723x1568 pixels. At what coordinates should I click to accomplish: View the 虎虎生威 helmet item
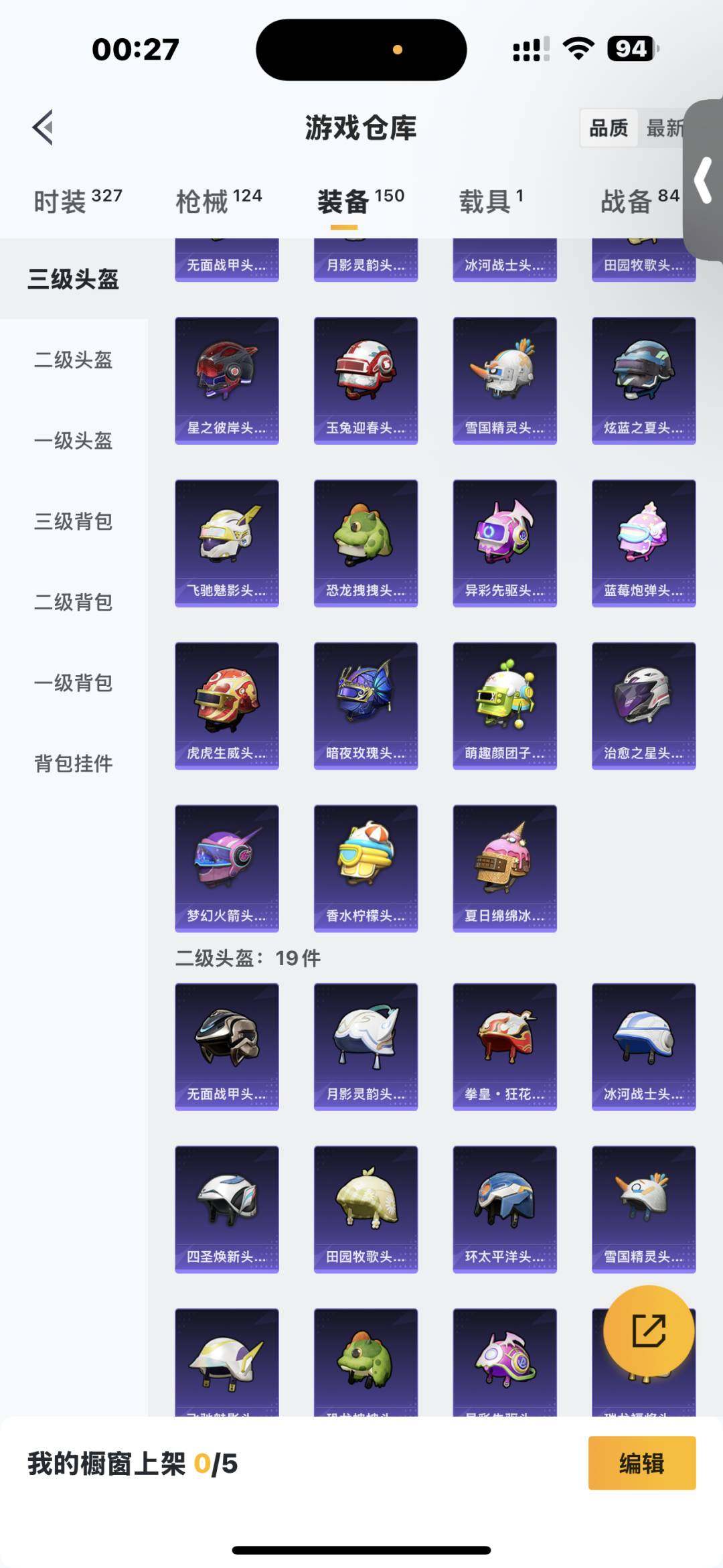[226, 705]
